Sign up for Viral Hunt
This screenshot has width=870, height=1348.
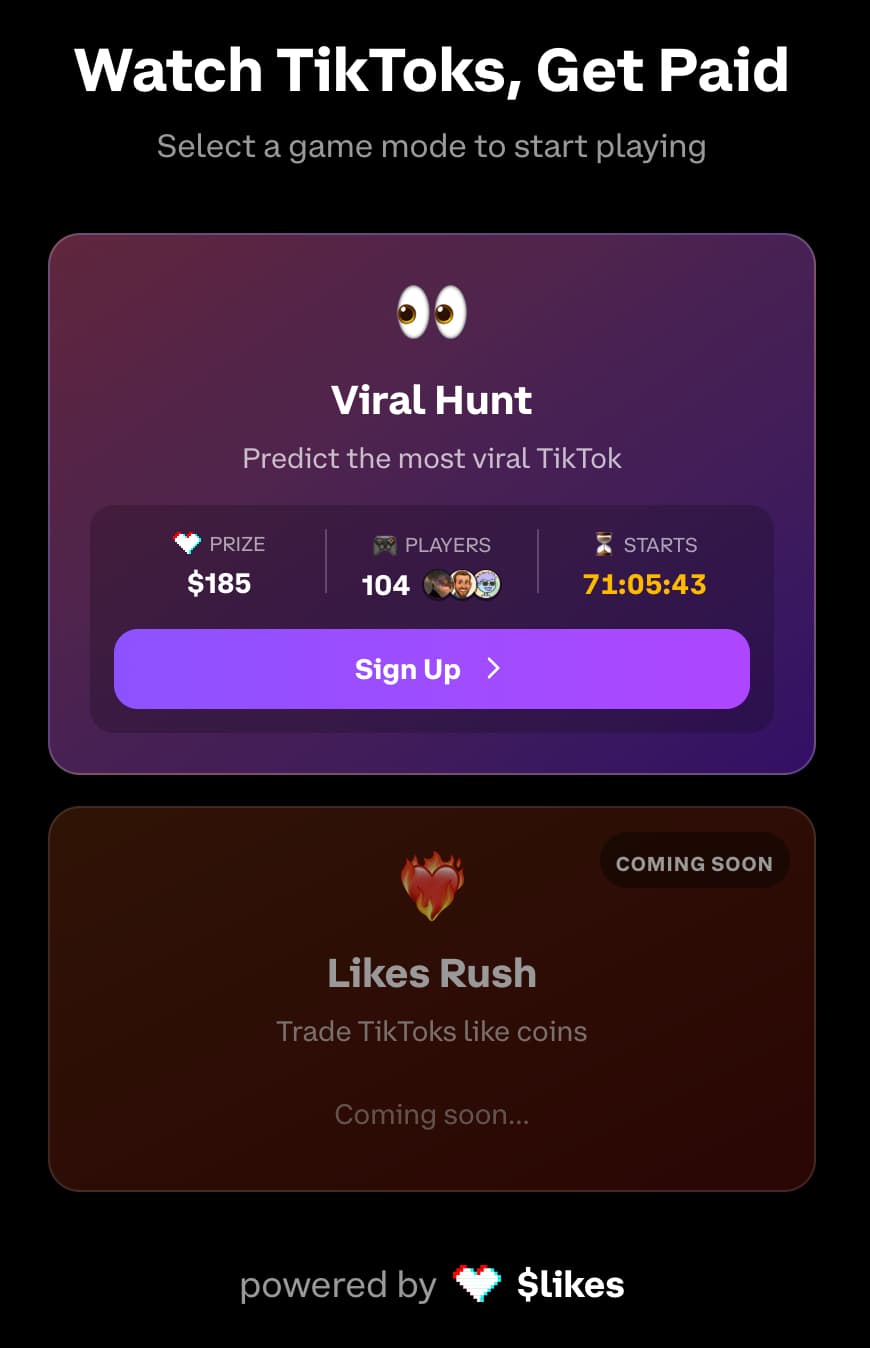[431, 669]
